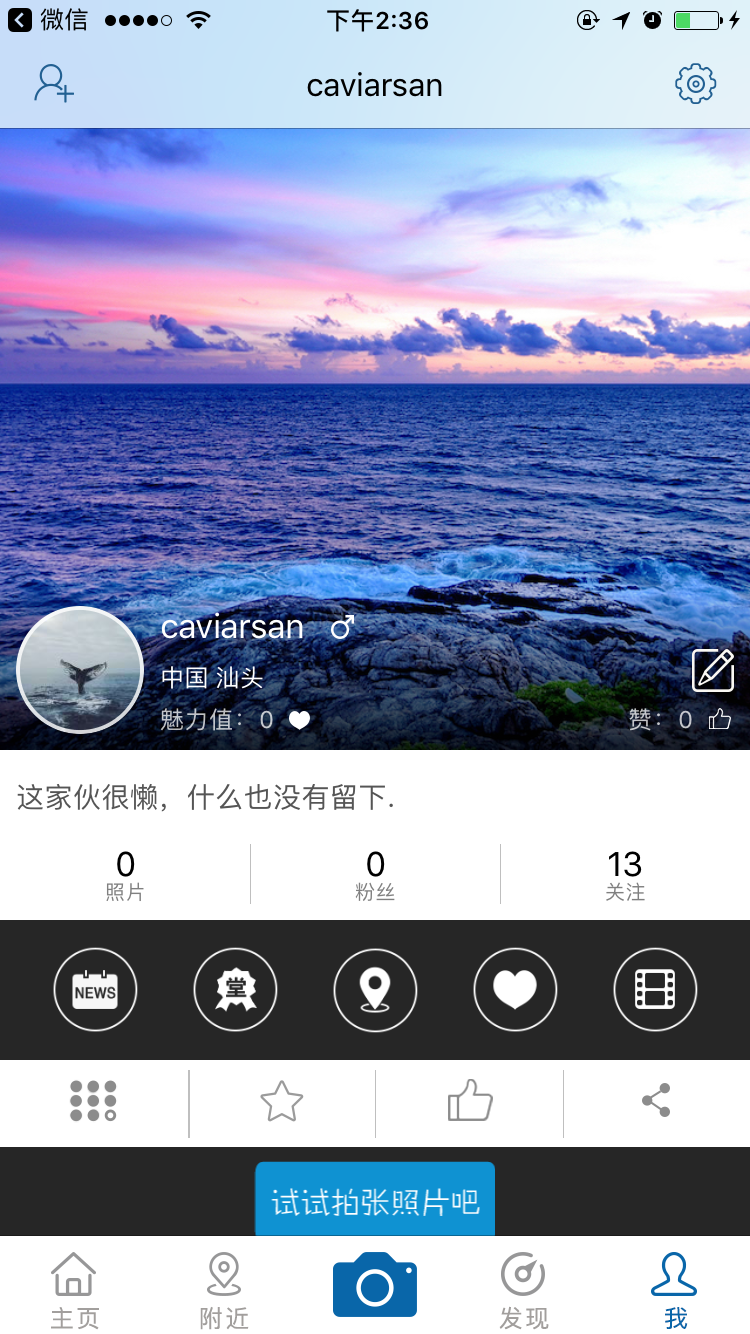750x1334 pixels.
Task: Edit profile with the pencil icon
Action: [x=713, y=670]
